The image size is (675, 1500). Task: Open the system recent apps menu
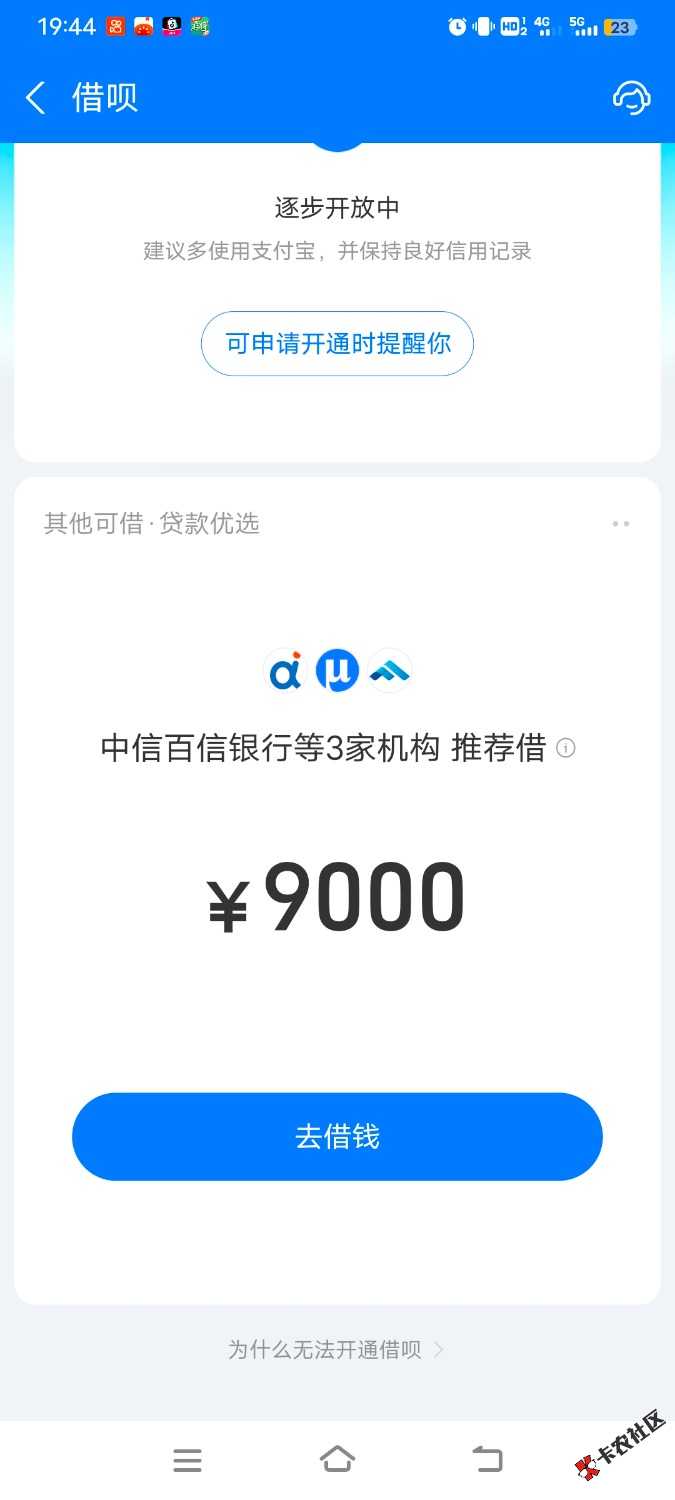point(187,1460)
